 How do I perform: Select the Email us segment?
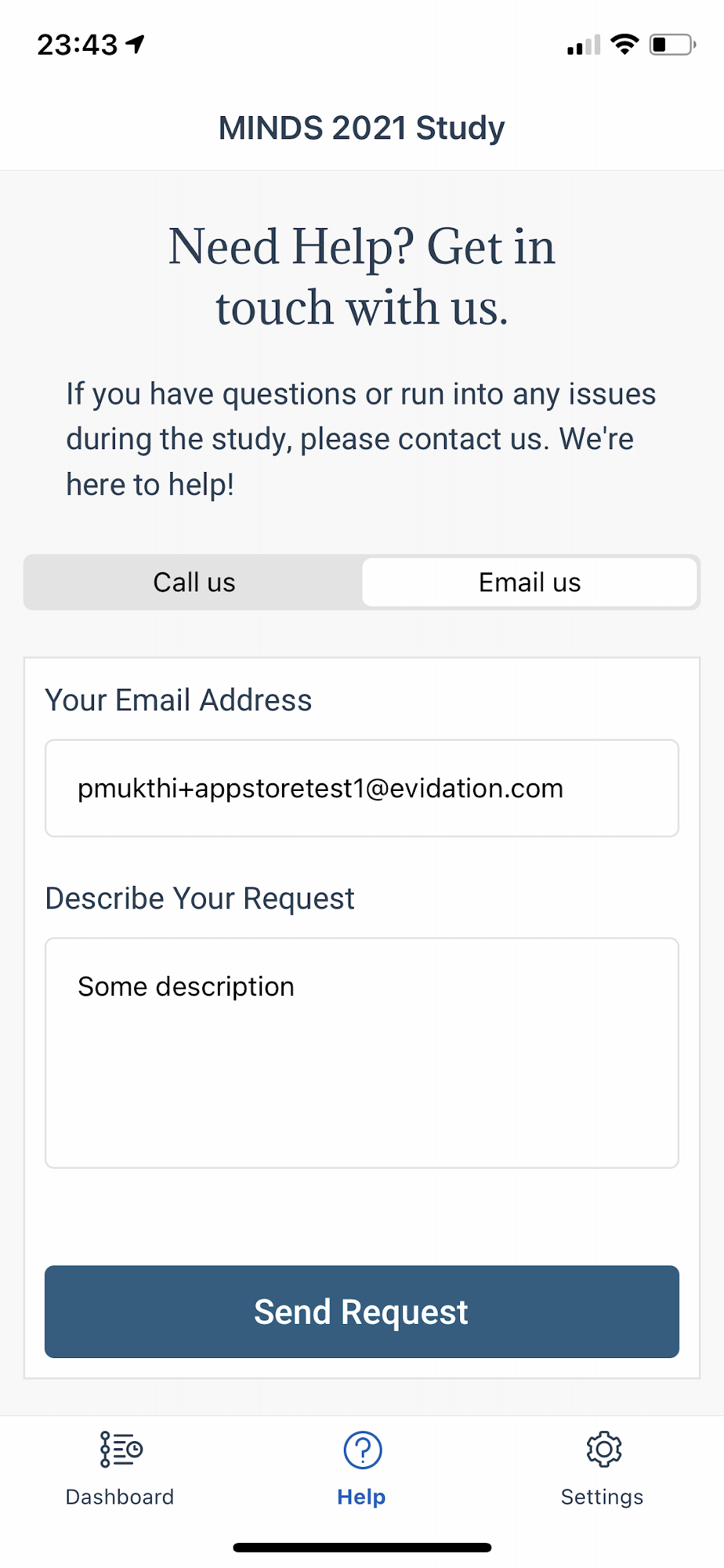(x=530, y=583)
